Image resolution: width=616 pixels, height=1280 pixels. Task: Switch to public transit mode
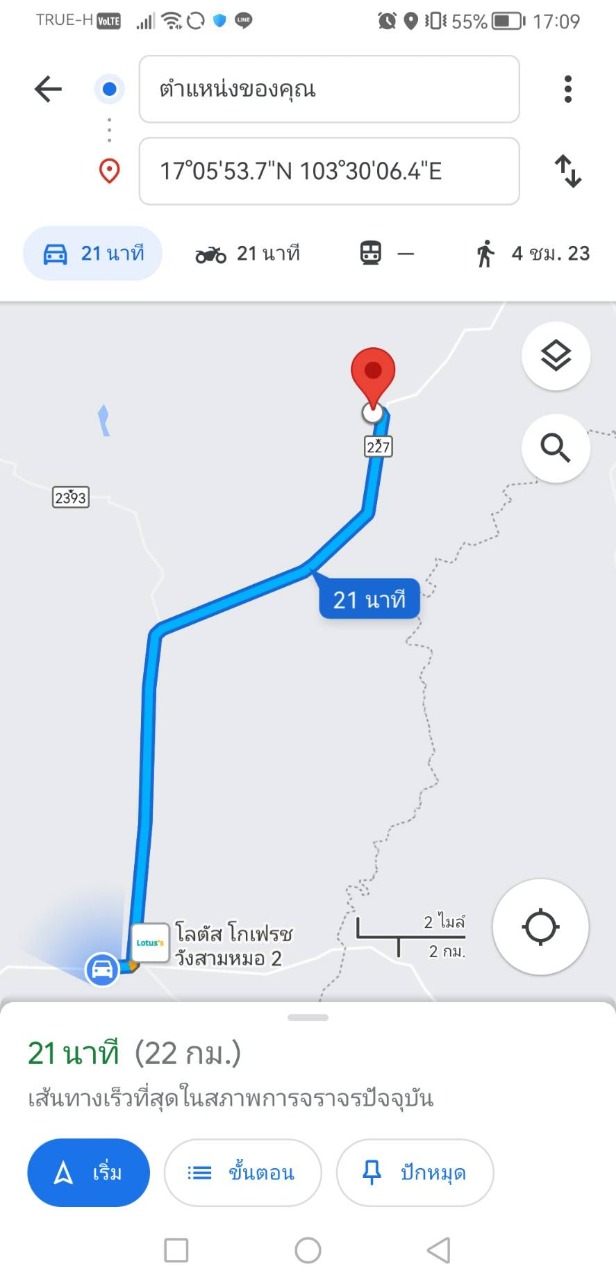pyautogui.click(x=386, y=253)
